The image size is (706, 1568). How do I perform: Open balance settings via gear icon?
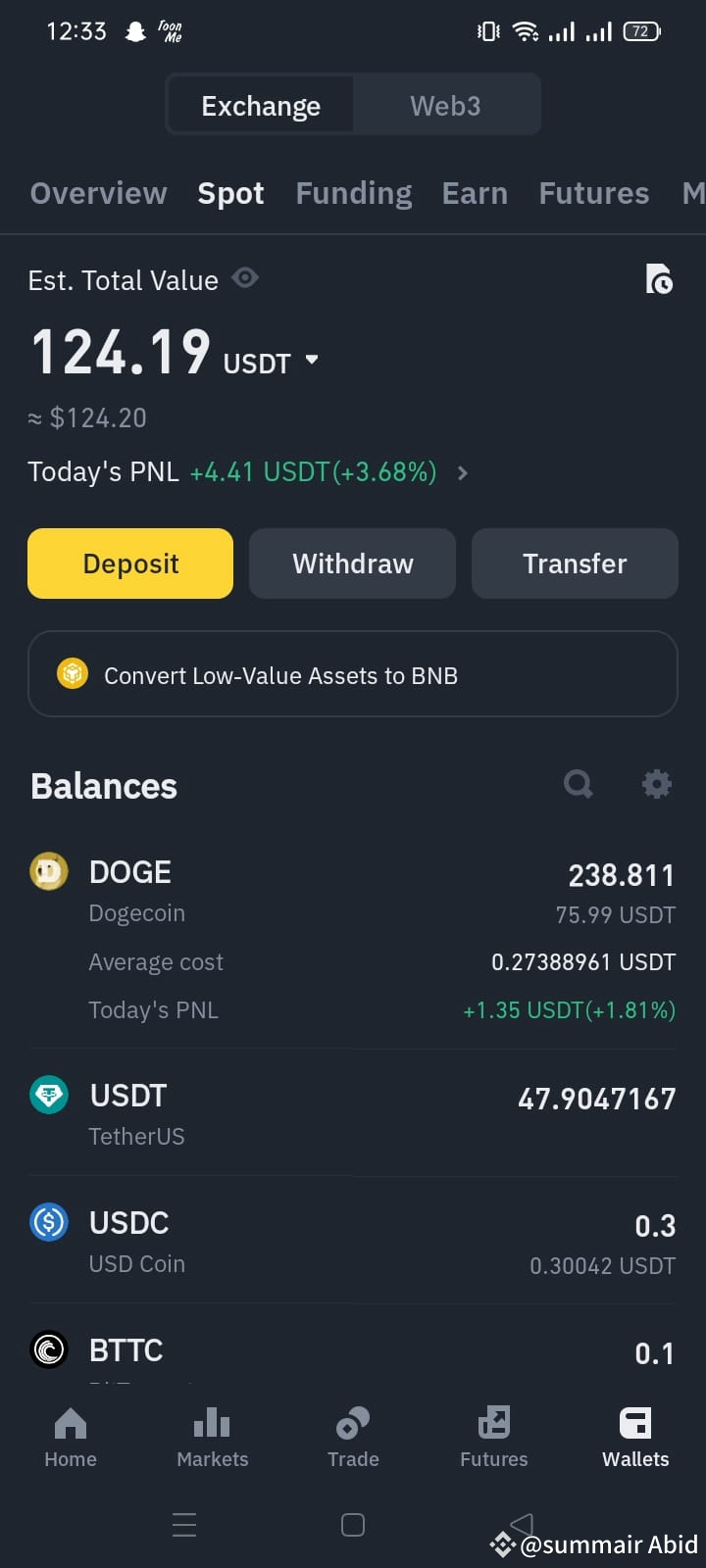tap(657, 784)
